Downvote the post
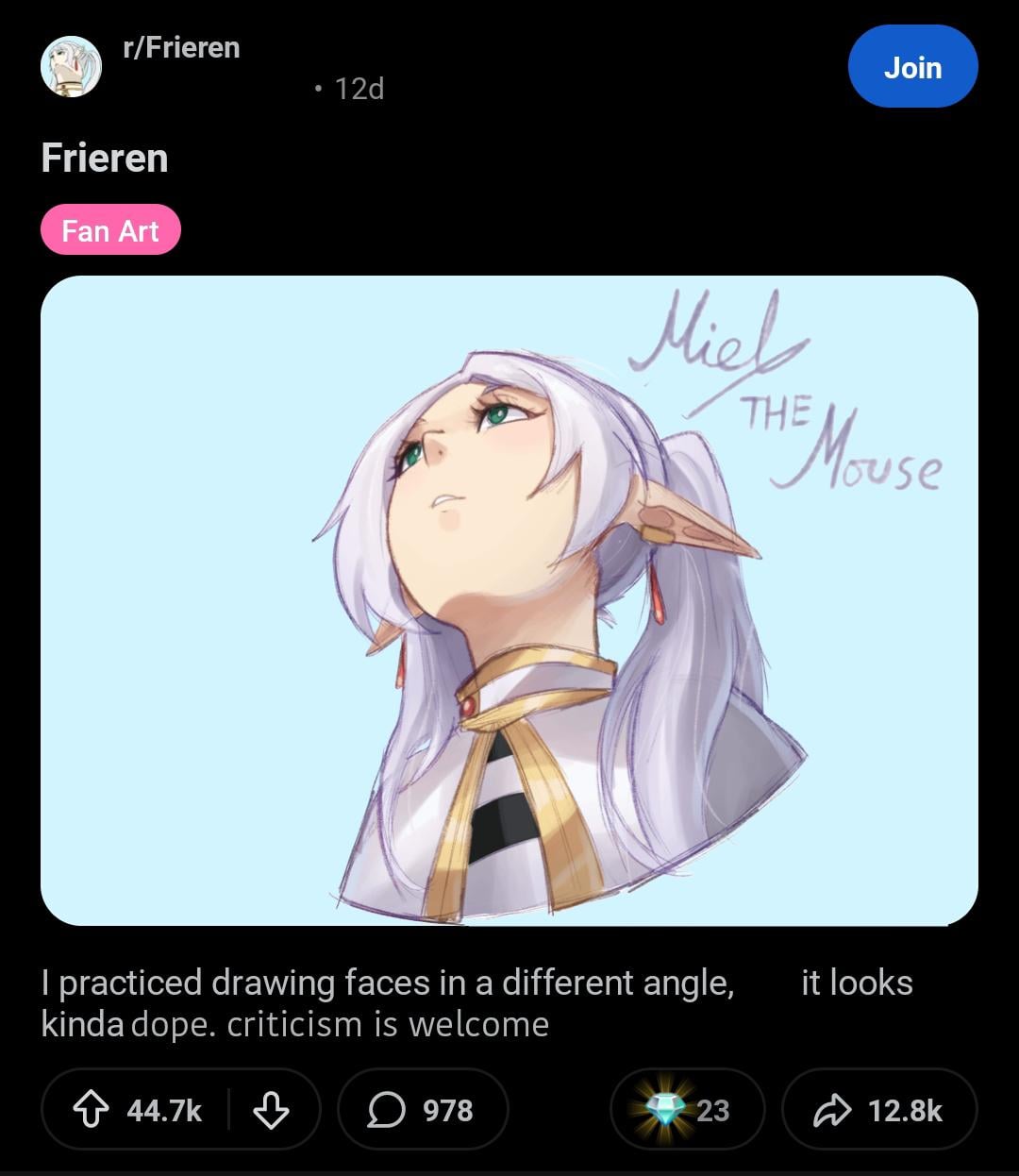Screen dimensions: 1019x1176 [273, 1110]
